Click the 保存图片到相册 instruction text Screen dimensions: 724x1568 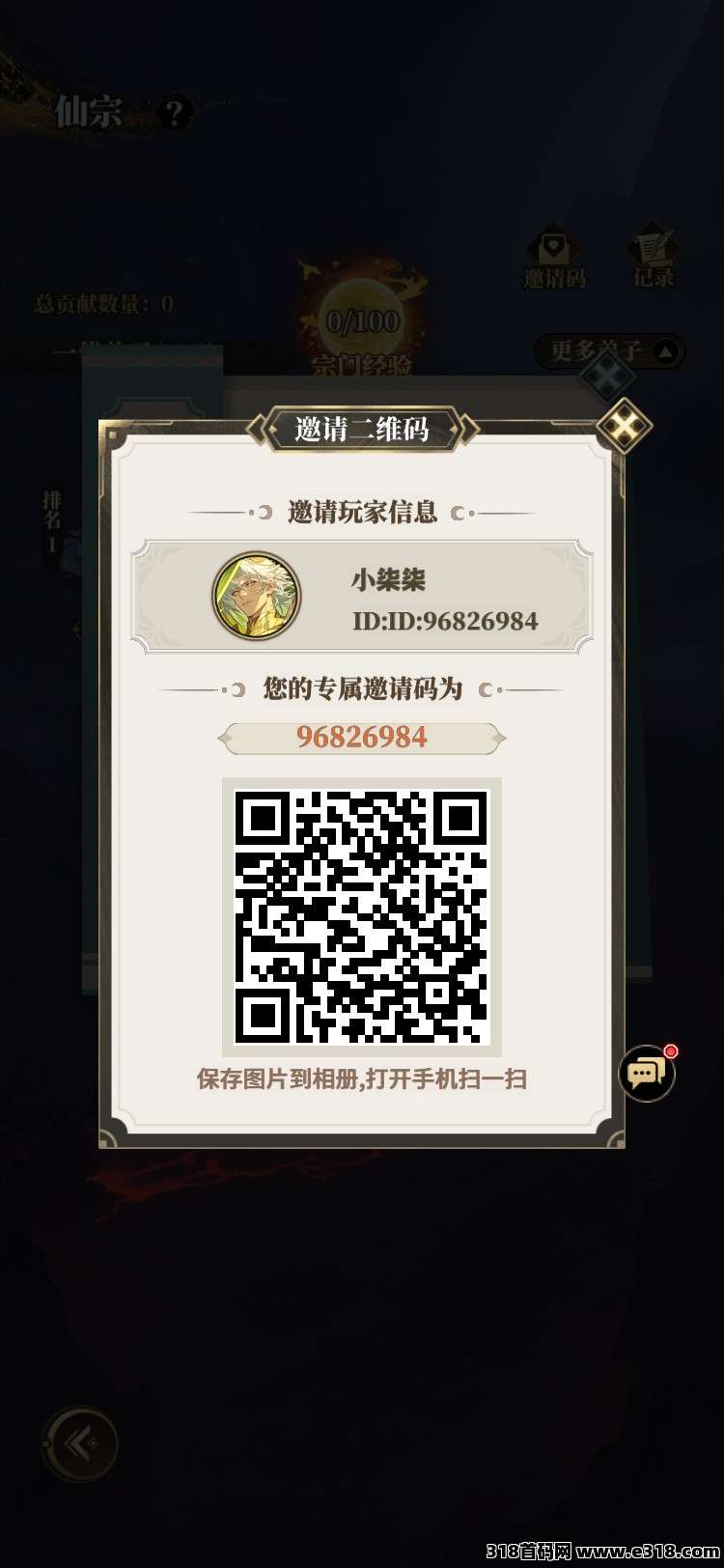click(362, 1081)
